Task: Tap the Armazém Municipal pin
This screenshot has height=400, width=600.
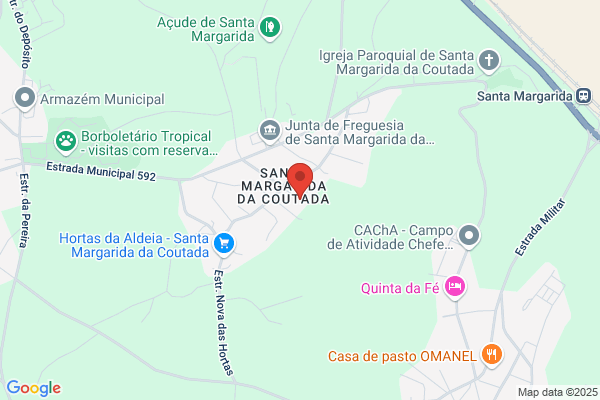Action: pos(25,99)
